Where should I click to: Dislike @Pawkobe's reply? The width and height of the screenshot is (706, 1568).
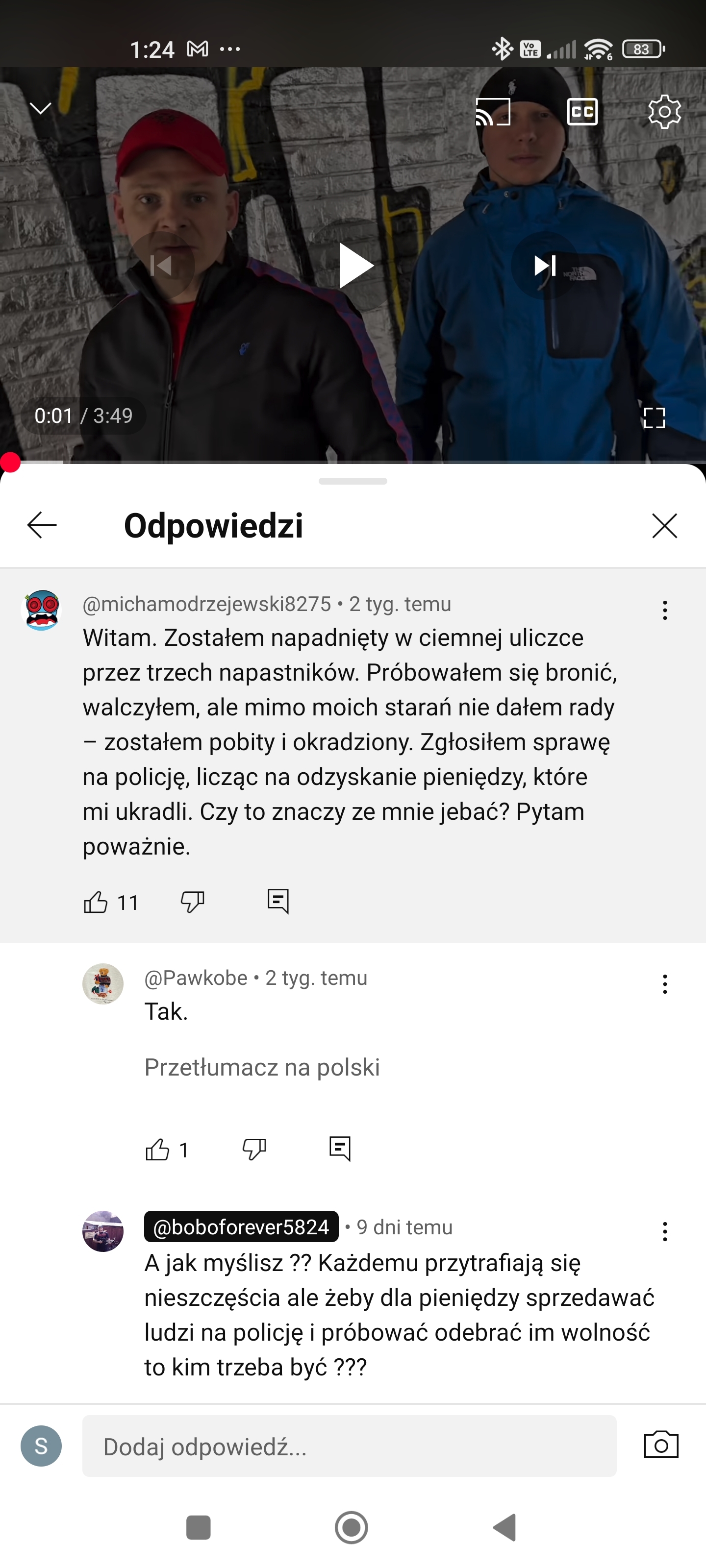coord(254,1149)
